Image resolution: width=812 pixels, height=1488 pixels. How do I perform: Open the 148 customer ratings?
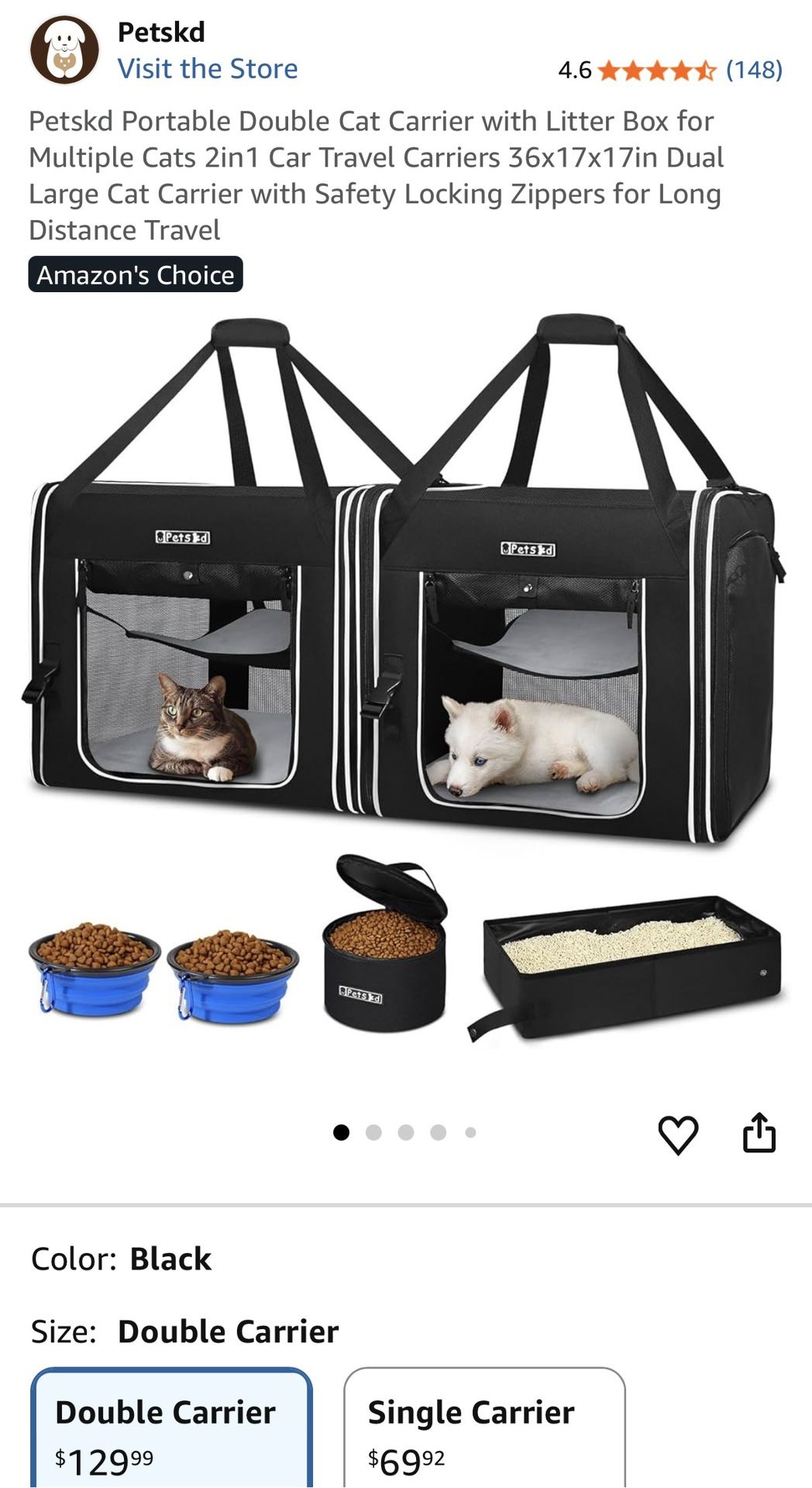[753, 71]
